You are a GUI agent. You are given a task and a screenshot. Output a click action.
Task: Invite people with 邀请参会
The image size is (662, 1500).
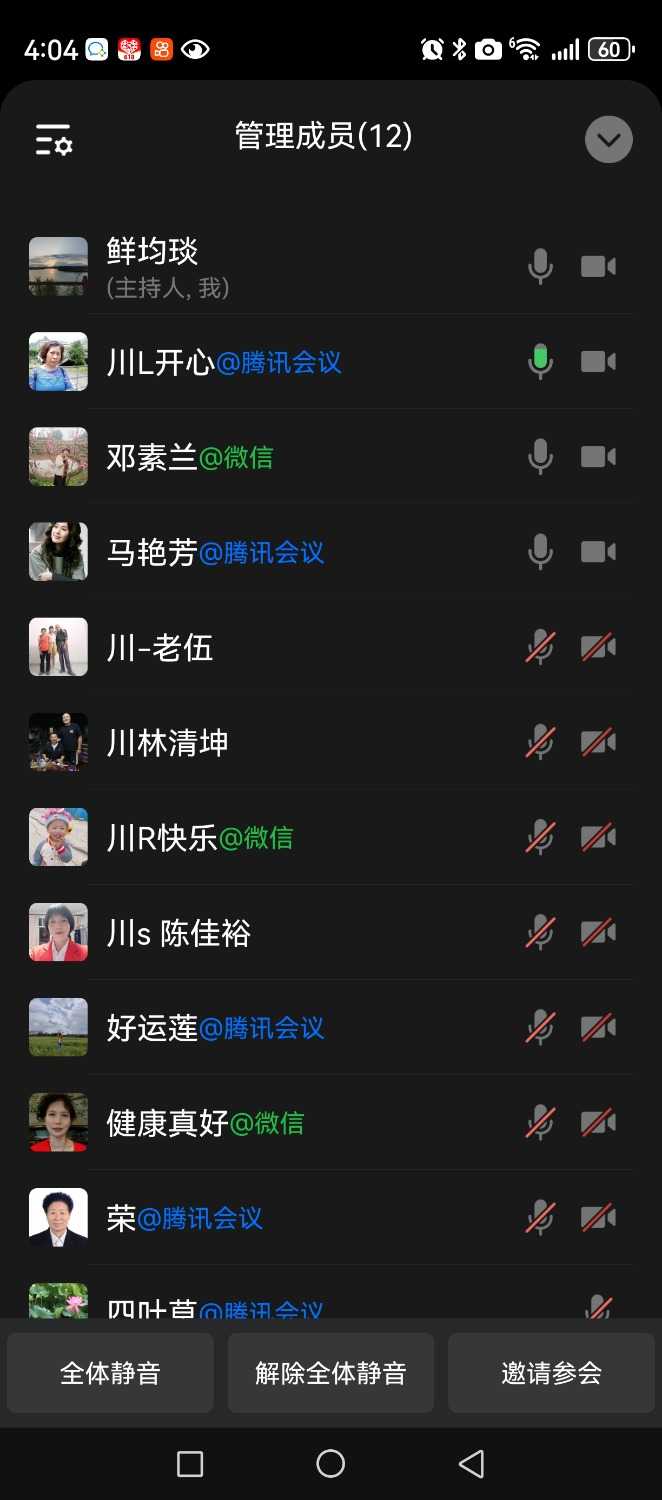coord(551,1373)
